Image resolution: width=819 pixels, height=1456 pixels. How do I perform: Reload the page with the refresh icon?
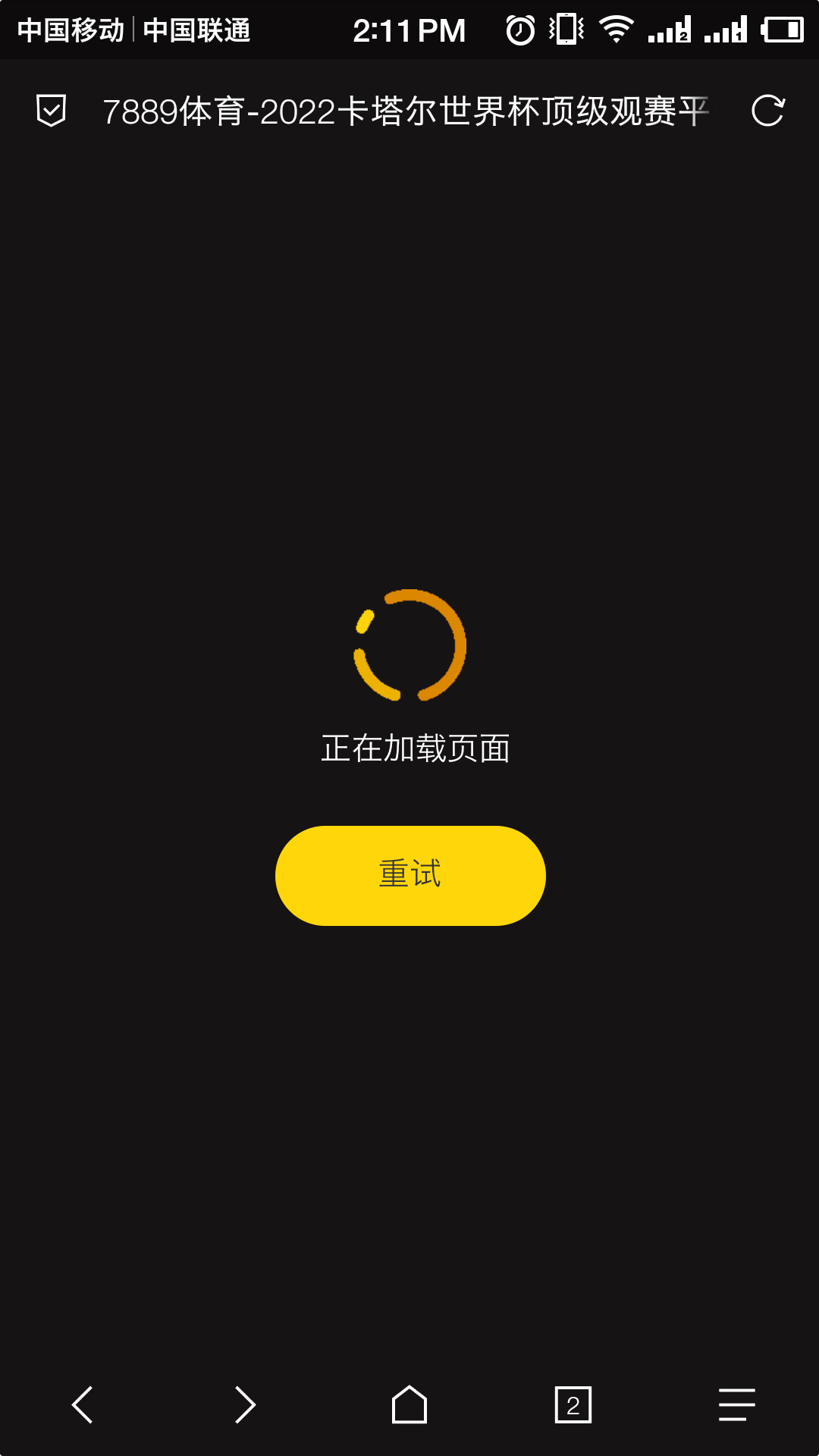pos(767,111)
